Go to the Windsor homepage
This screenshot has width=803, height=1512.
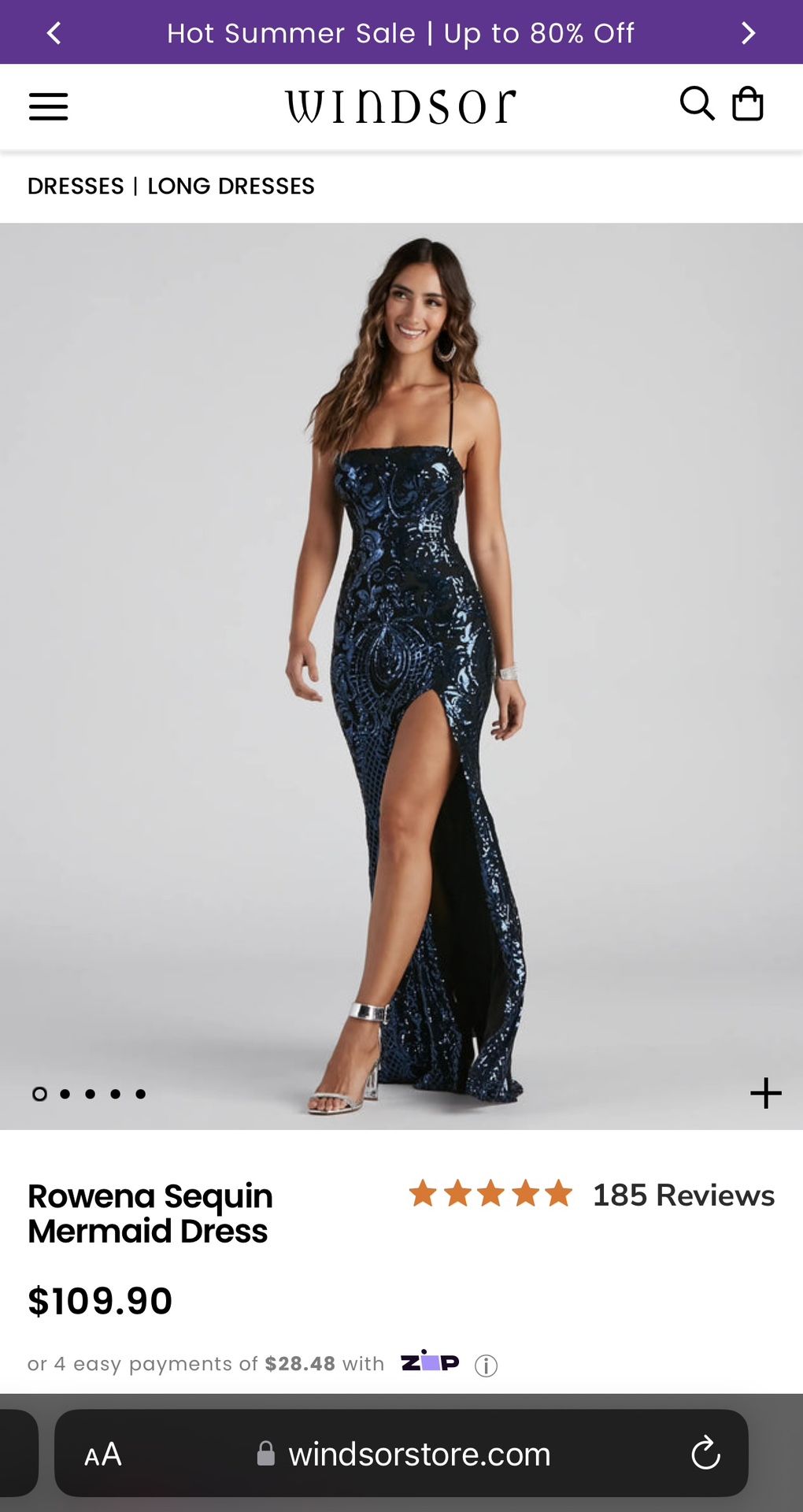pyautogui.click(x=401, y=107)
